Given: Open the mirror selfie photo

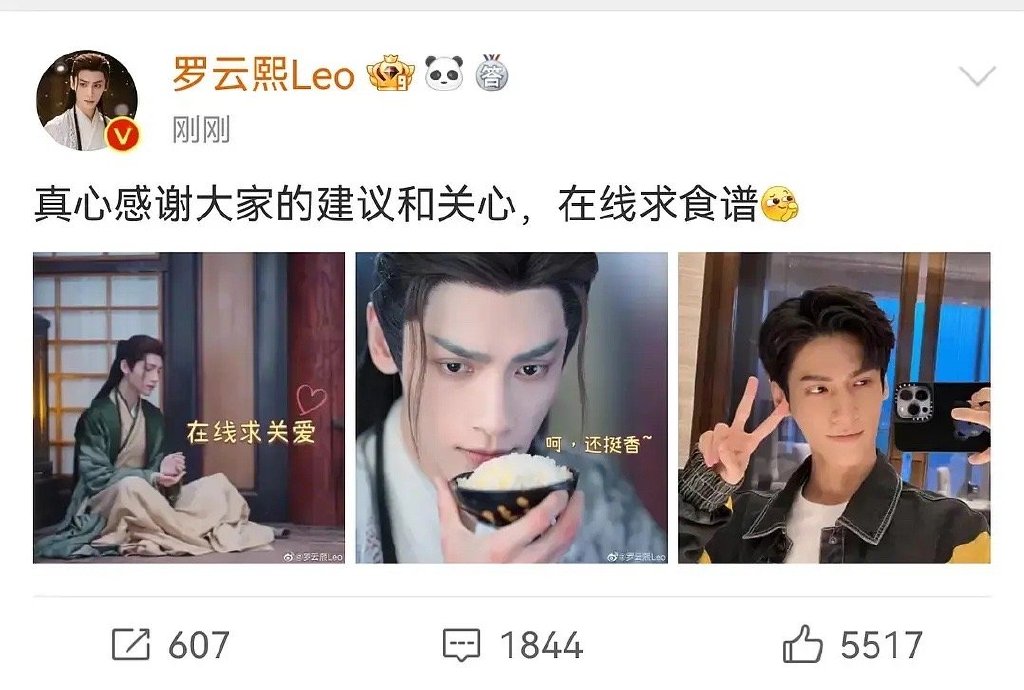Looking at the screenshot, I should (x=834, y=407).
